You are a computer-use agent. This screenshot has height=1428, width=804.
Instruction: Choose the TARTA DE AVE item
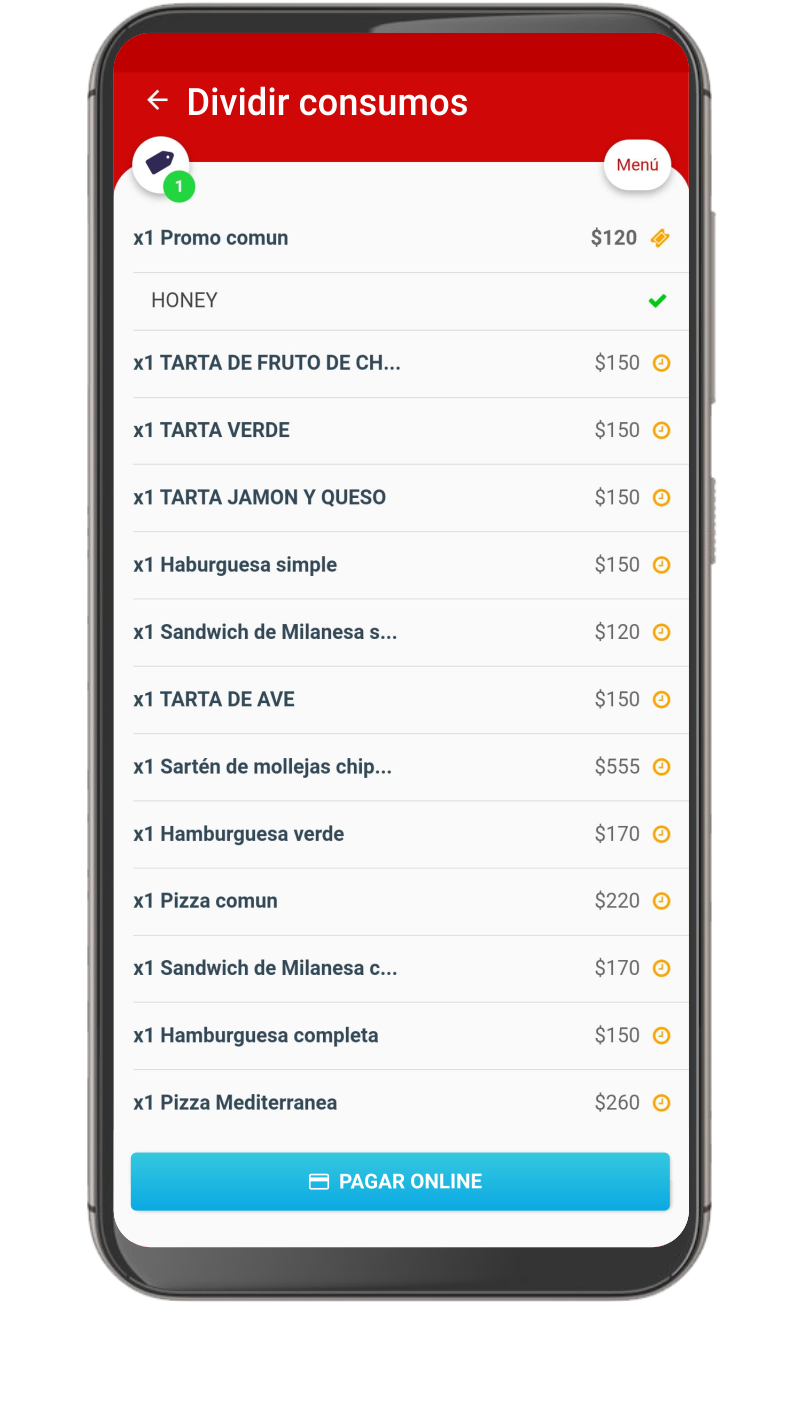pos(400,699)
